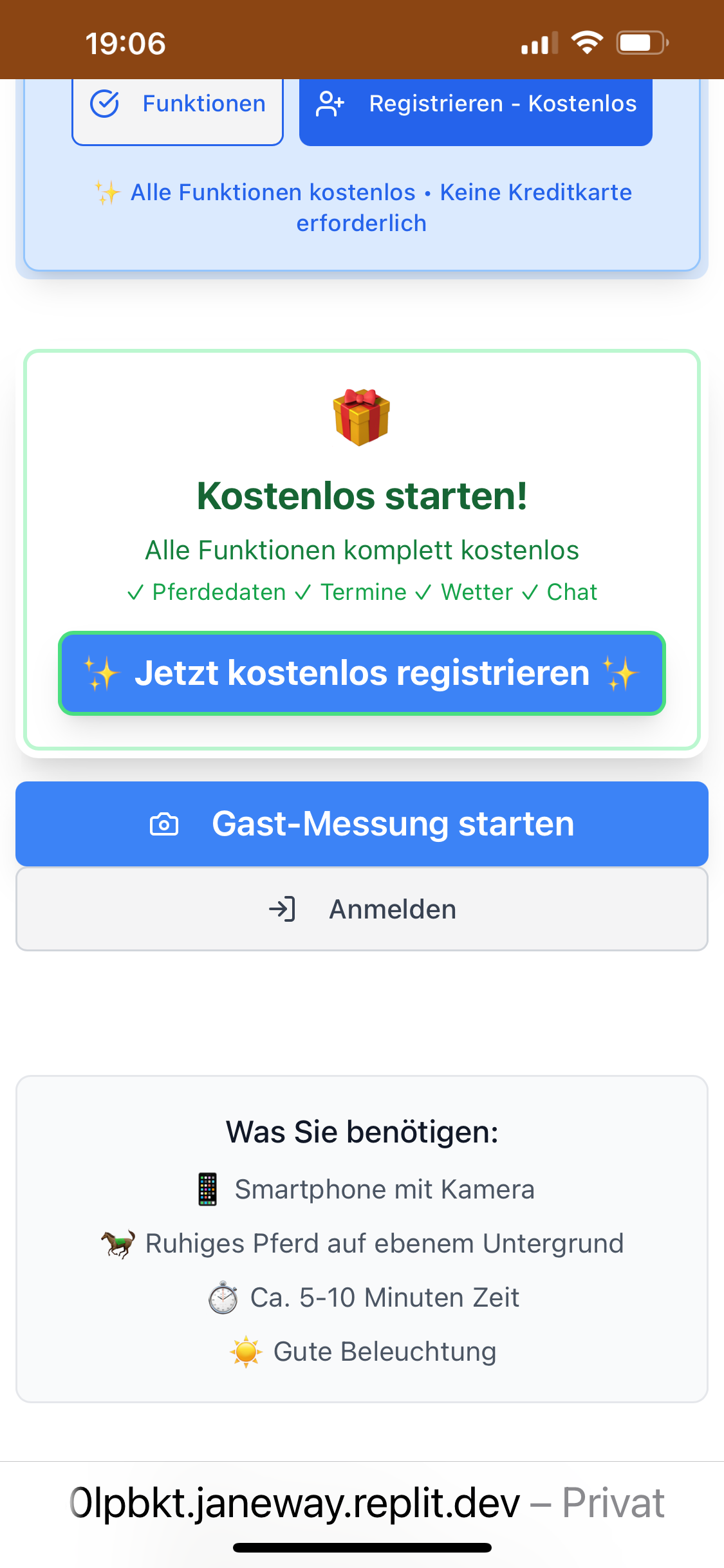Select Jetzt kostenlos registrieren
Screen dimensions: 724x1568
pyautogui.click(x=362, y=673)
